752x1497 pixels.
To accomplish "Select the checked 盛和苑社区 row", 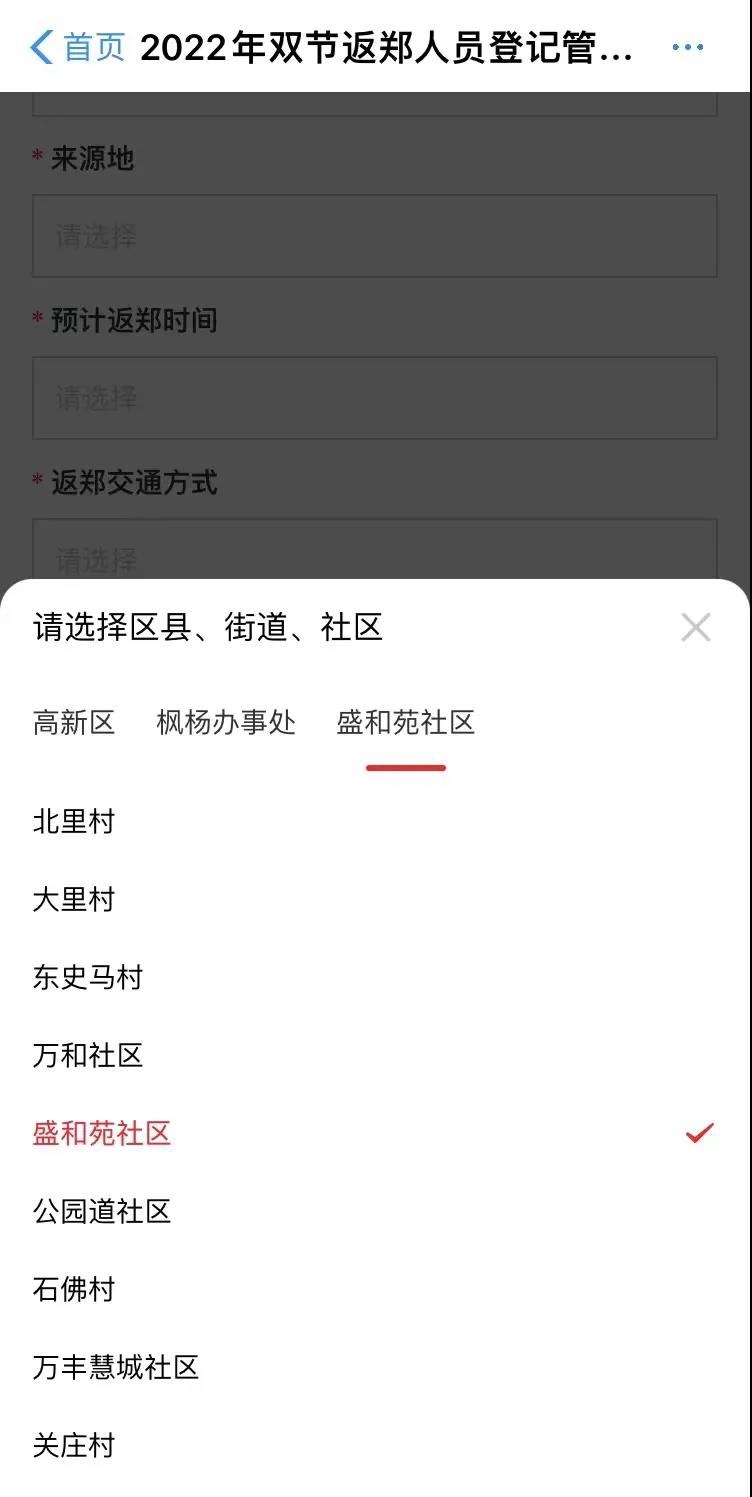I will (102, 1133).
